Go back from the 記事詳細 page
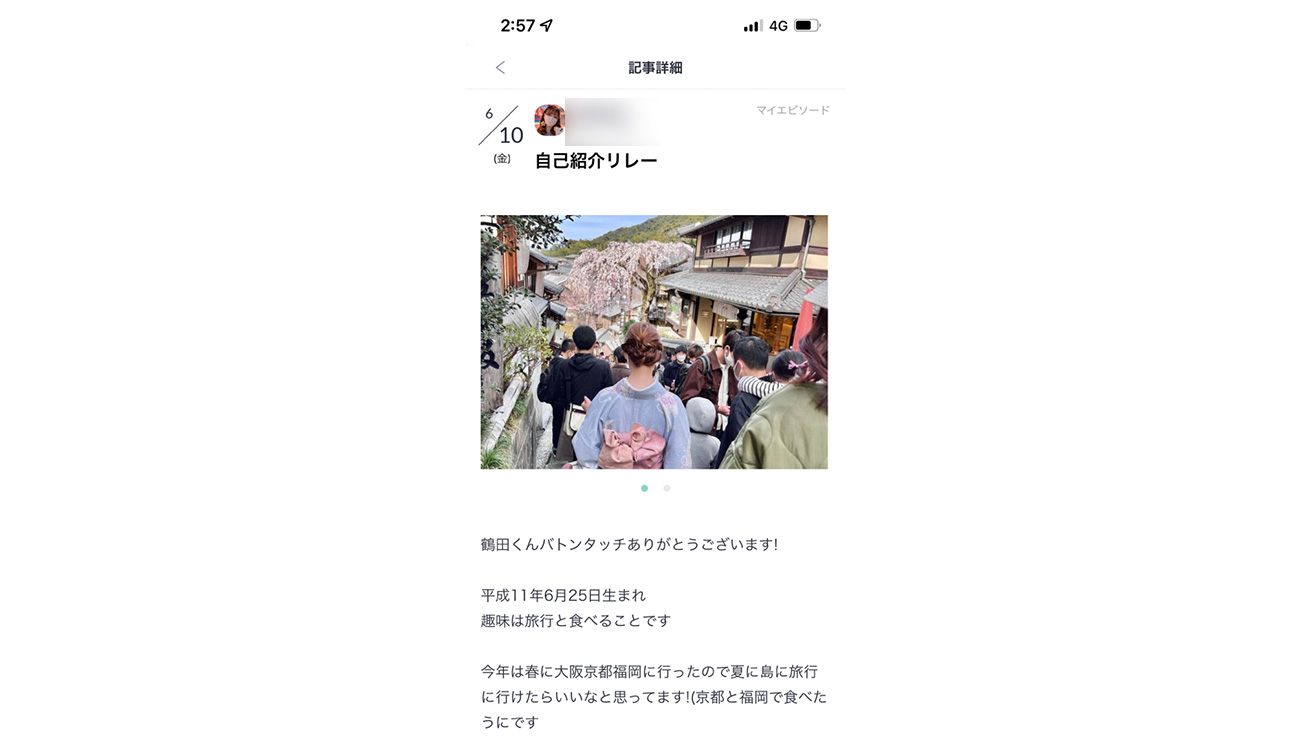Screen dimensions: 1312x738 (500, 68)
